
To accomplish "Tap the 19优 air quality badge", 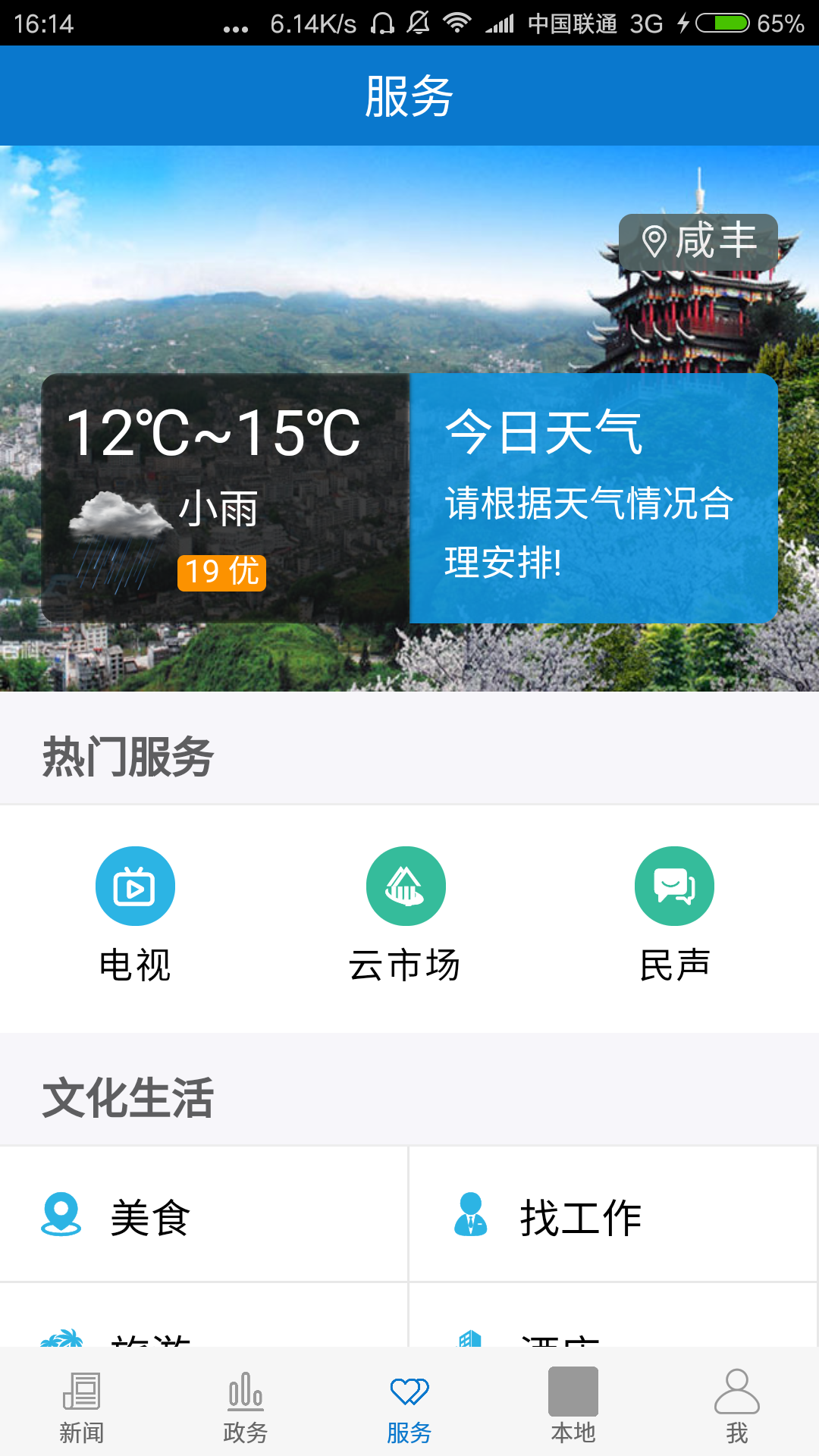I will pos(221,573).
